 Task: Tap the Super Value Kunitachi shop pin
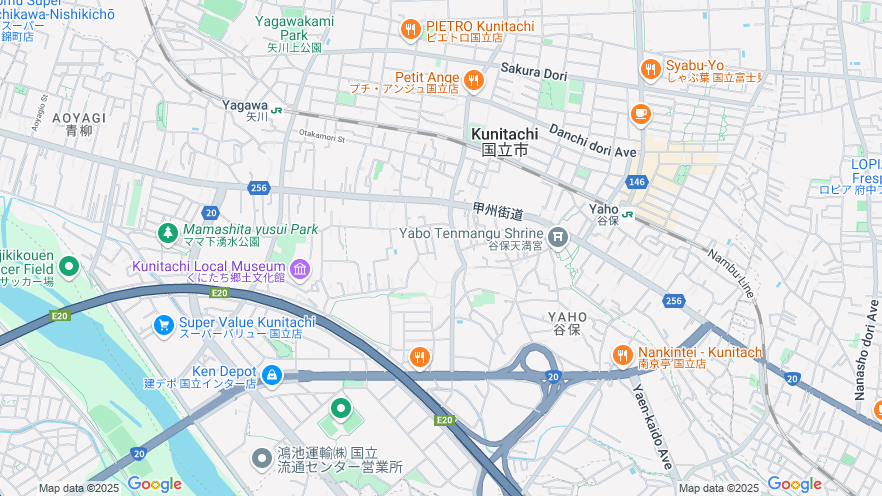(x=163, y=326)
